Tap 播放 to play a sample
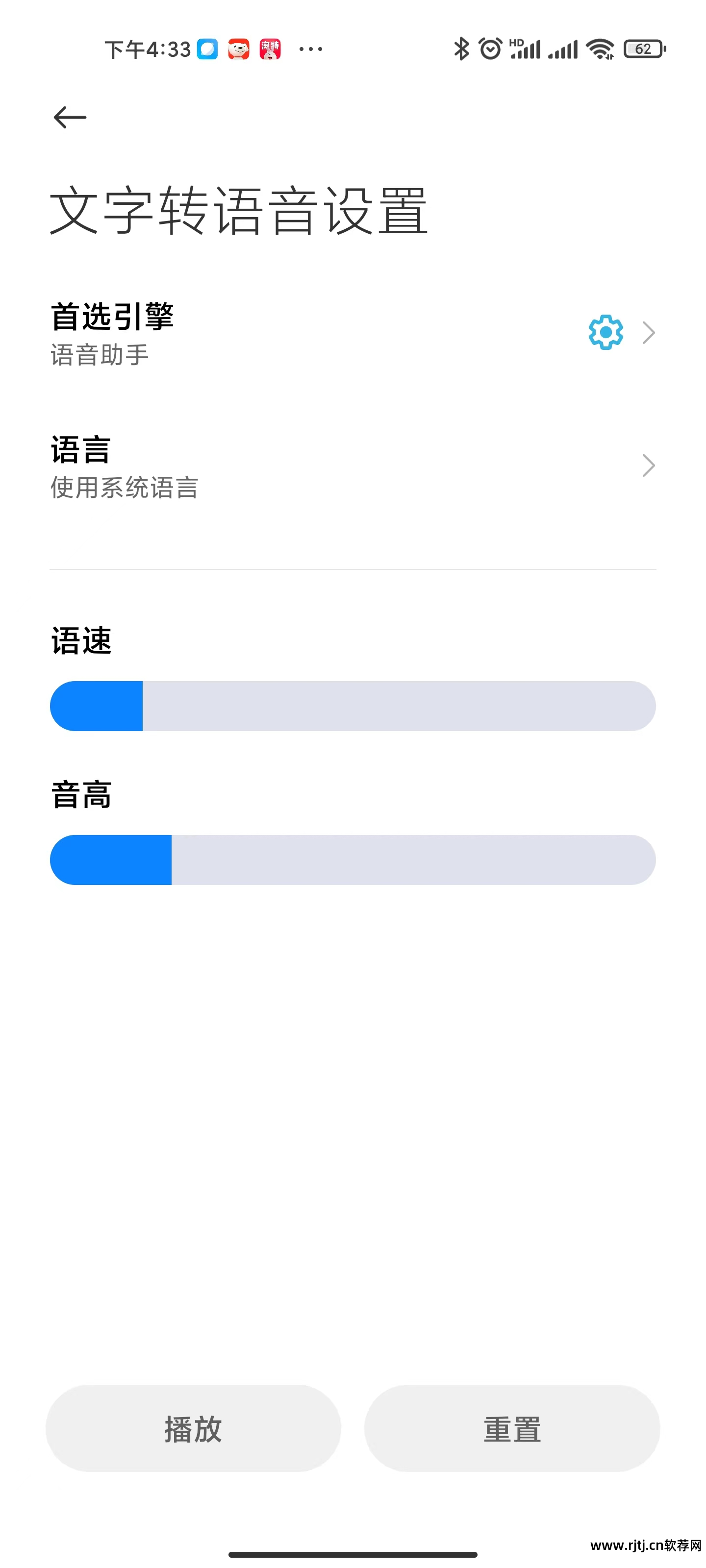The width and height of the screenshot is (706, 1568). 193,1429
